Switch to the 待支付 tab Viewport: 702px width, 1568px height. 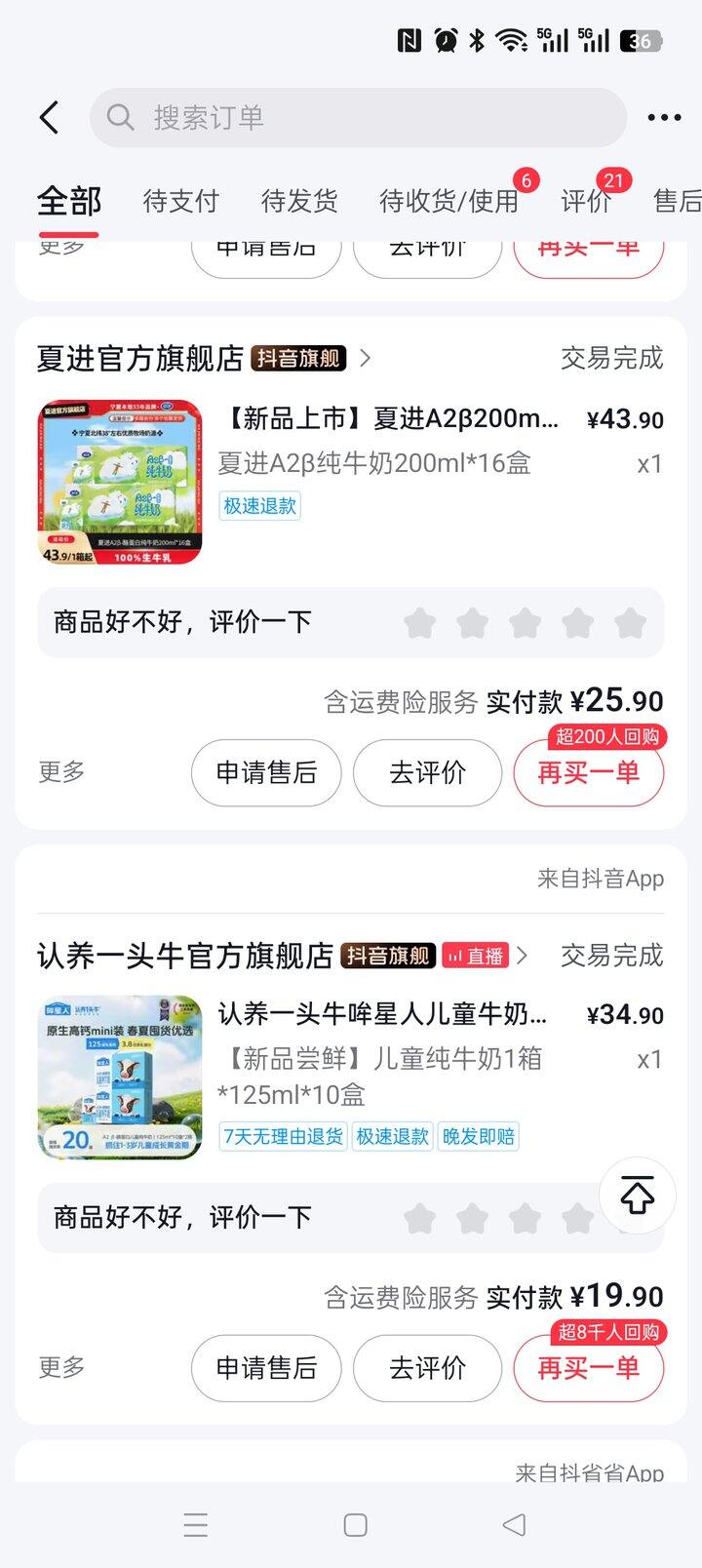click(x=180, y=201)
